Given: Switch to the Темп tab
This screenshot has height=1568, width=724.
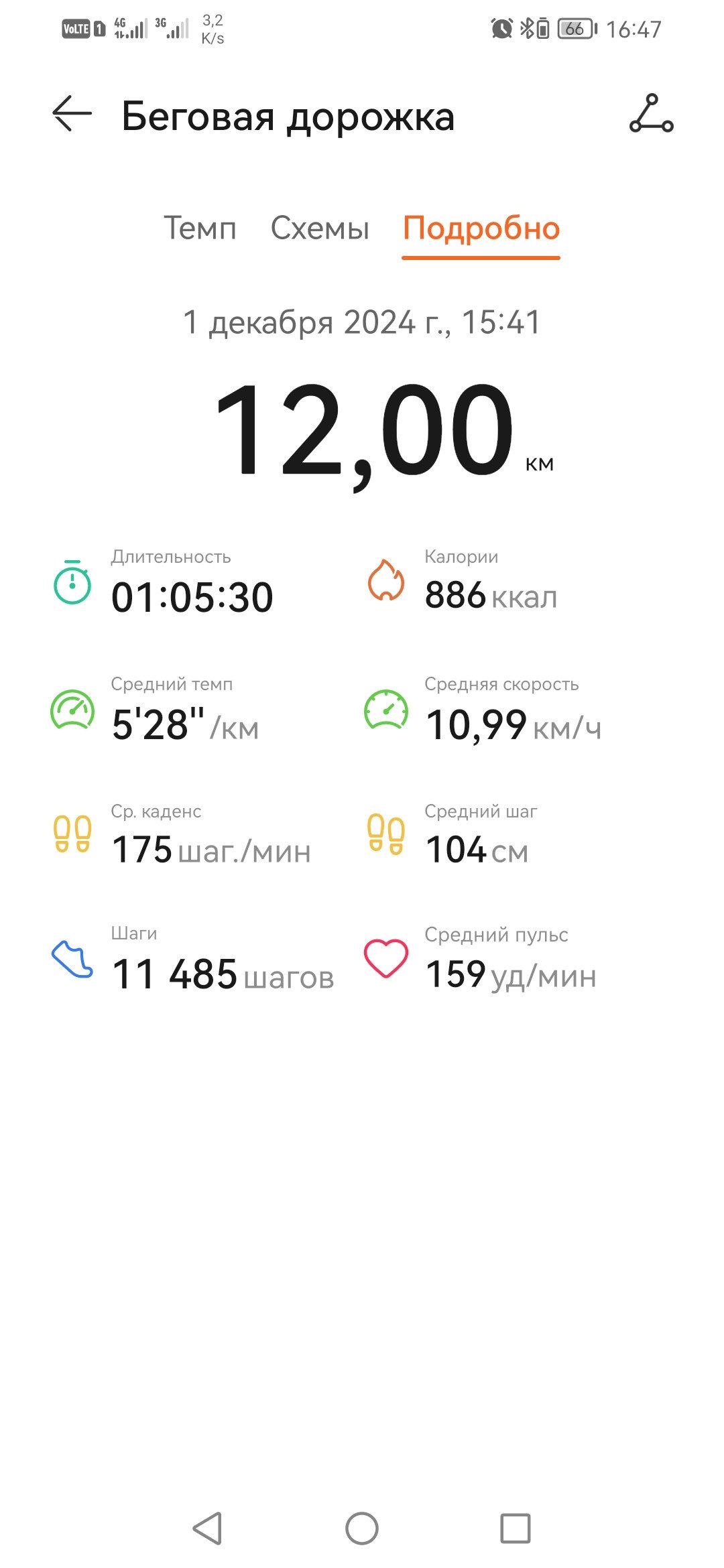Looking at the screenshot, I should coord(200,228).
